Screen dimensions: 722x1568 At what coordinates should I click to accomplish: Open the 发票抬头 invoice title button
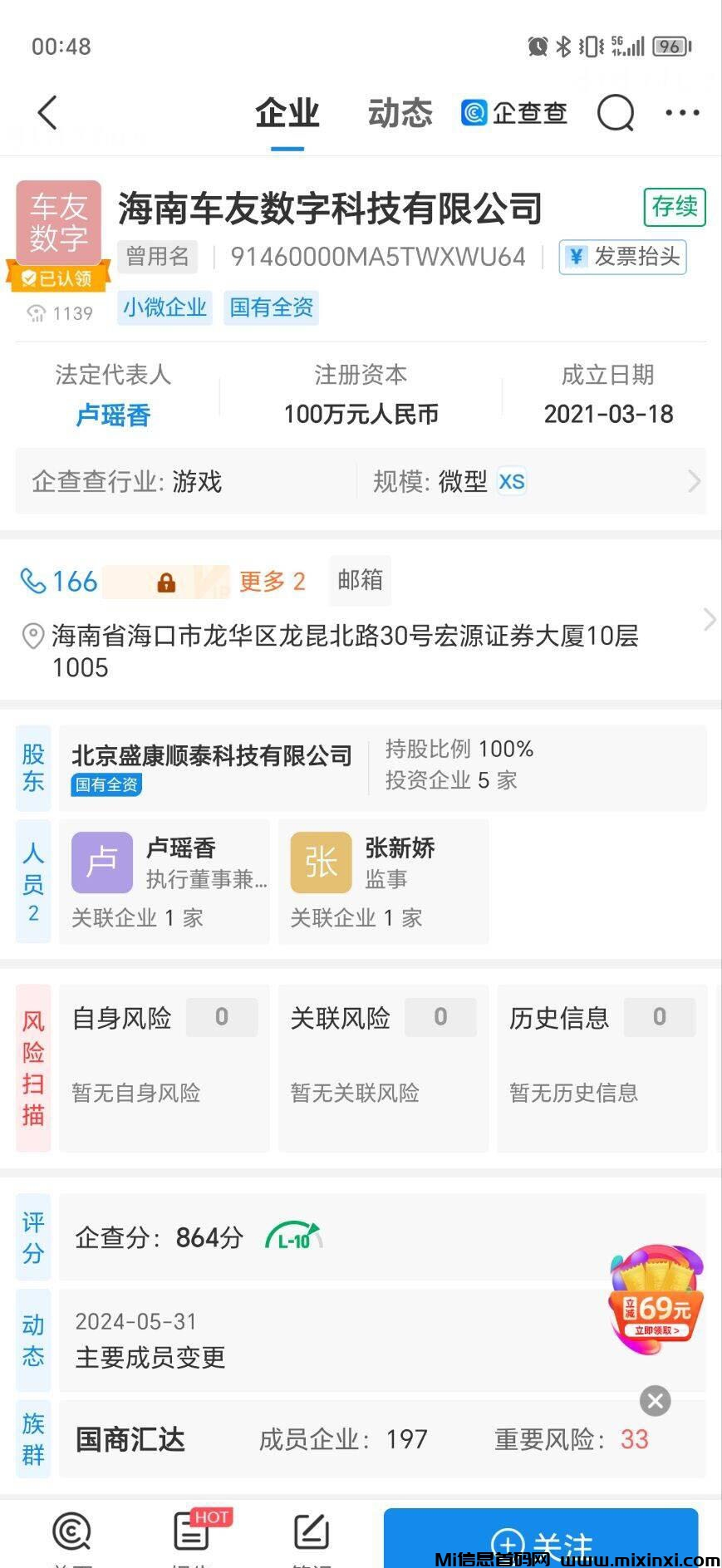click(622, 257)
